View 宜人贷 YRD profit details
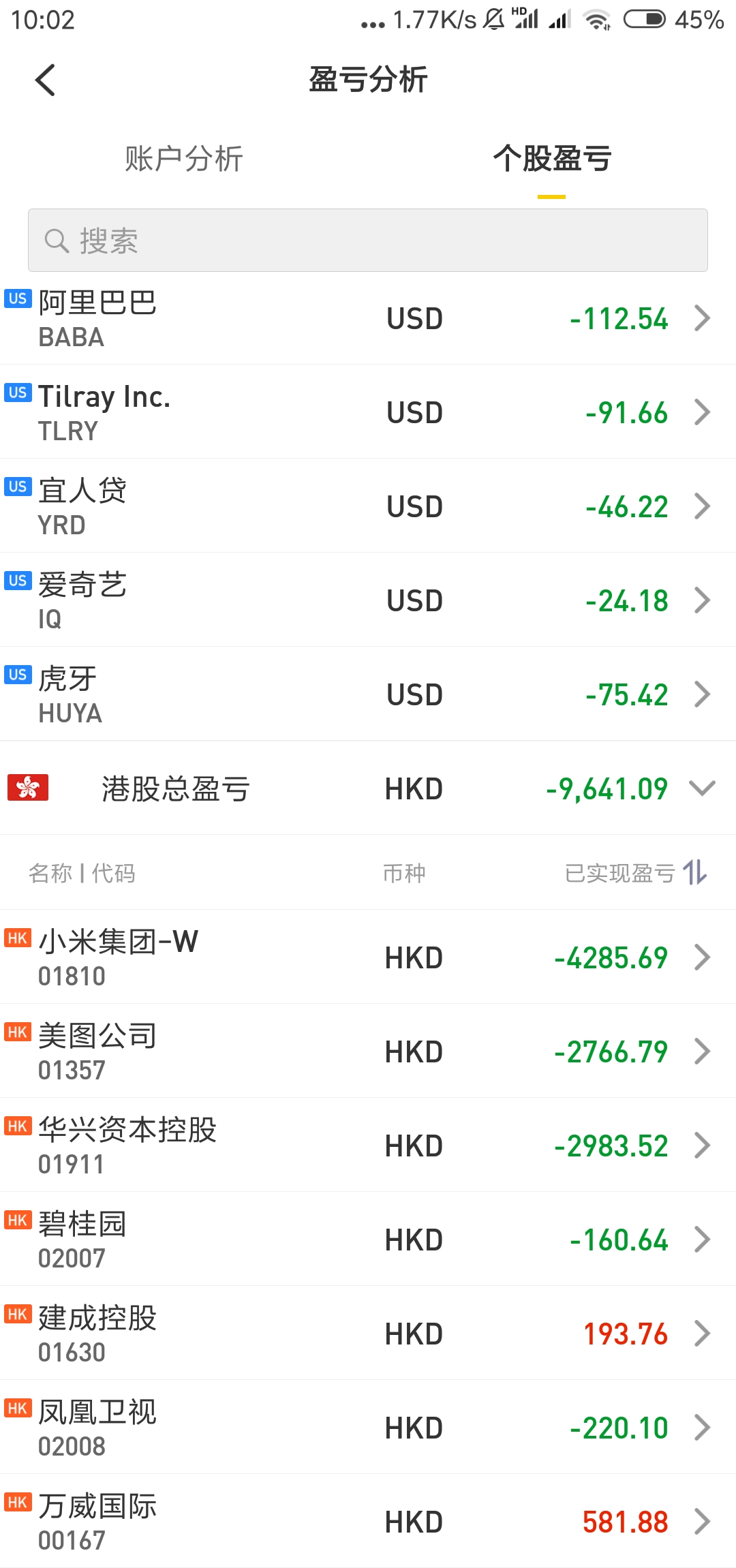The height and width of the screenshot is (1568, 736). (x=368, y=507)
